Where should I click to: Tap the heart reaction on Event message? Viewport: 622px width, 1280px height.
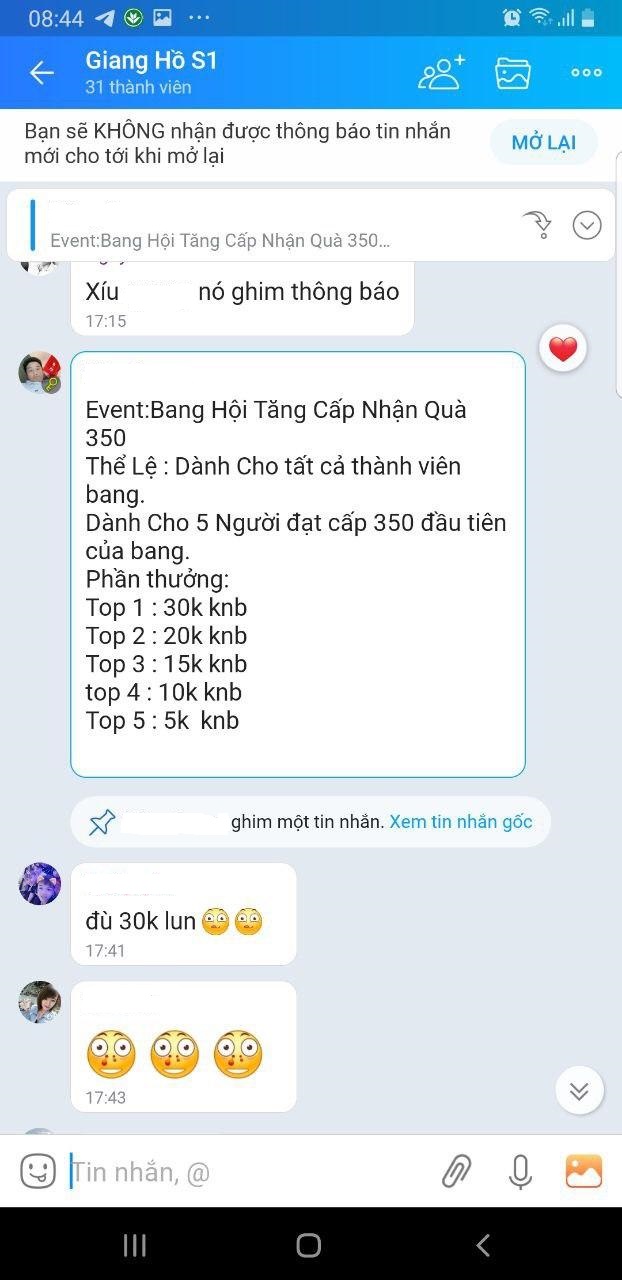point(563,349)
